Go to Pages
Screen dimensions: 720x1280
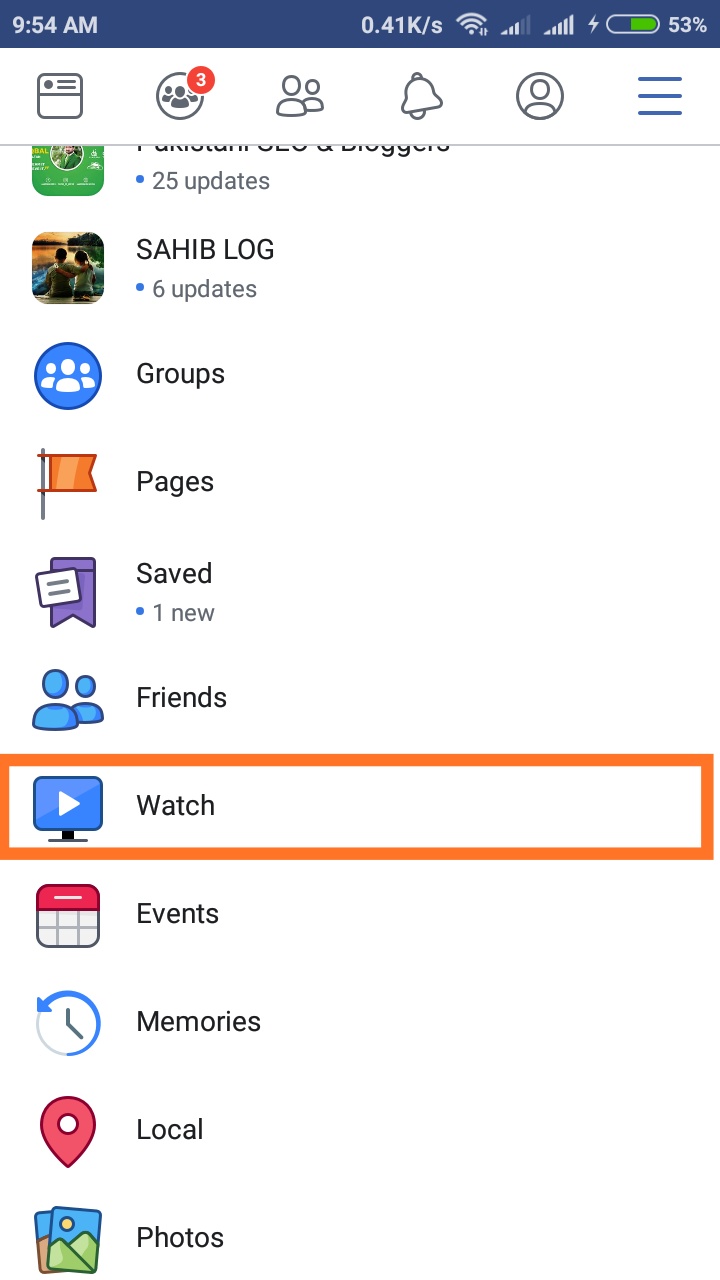pyautogui.click(x=175, y=483)
